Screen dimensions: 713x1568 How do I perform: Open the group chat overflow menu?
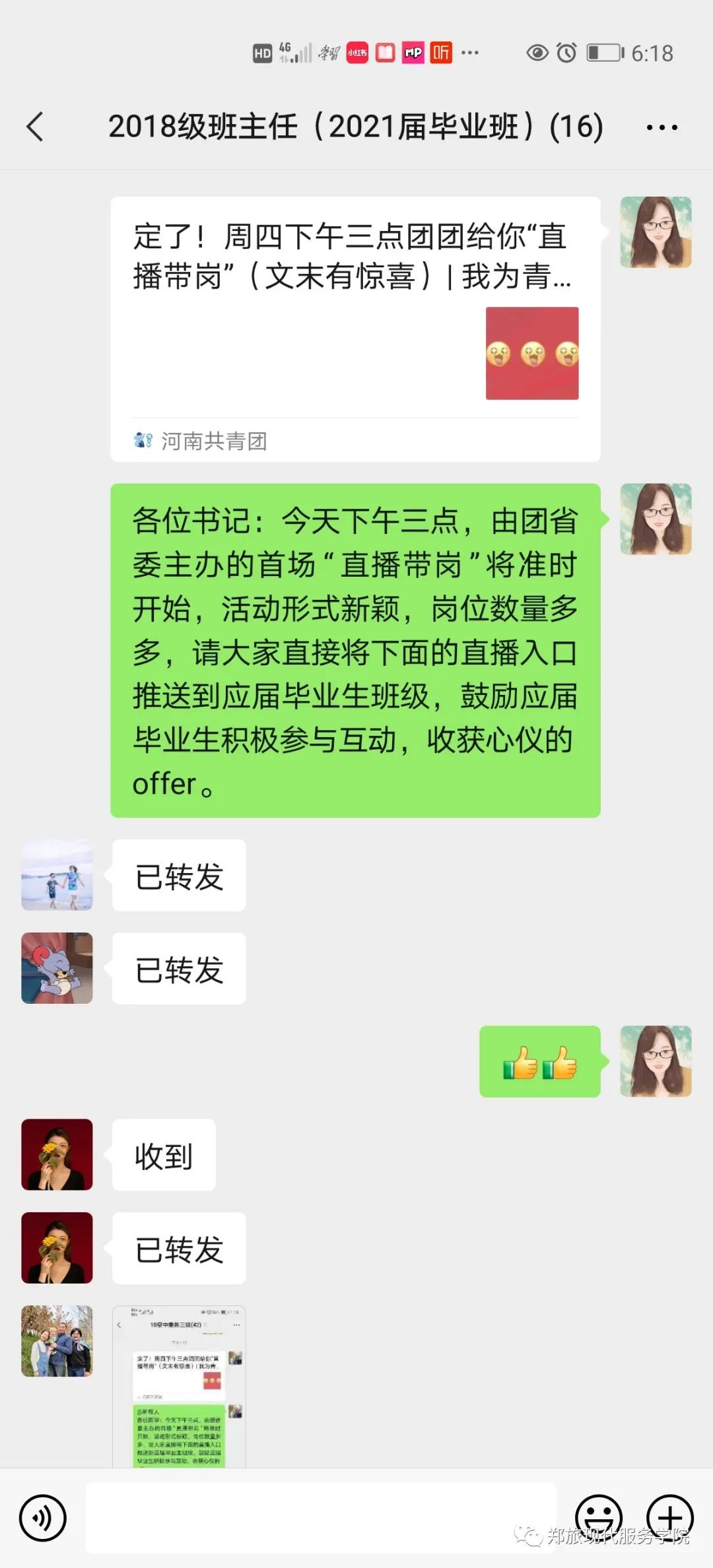click(x=662, y=127)
